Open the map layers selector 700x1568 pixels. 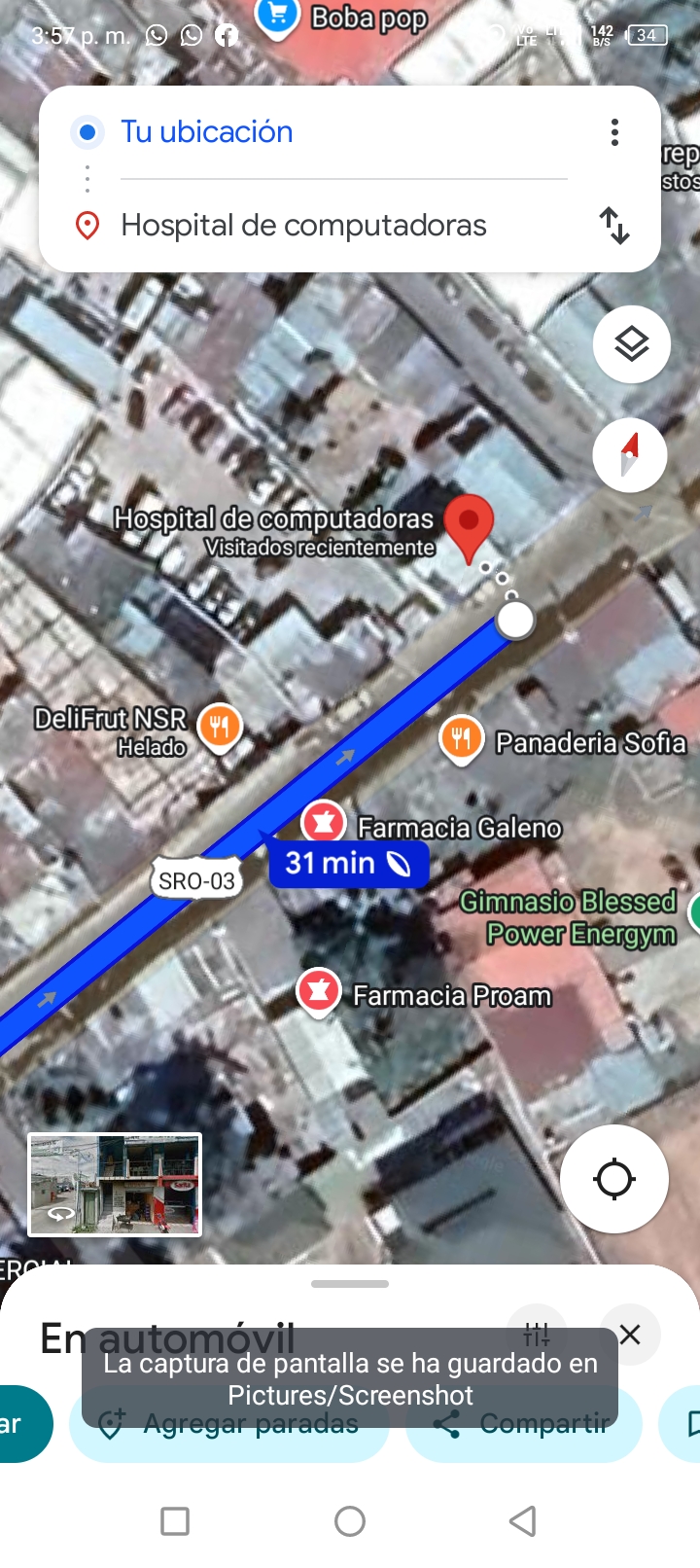632,344
